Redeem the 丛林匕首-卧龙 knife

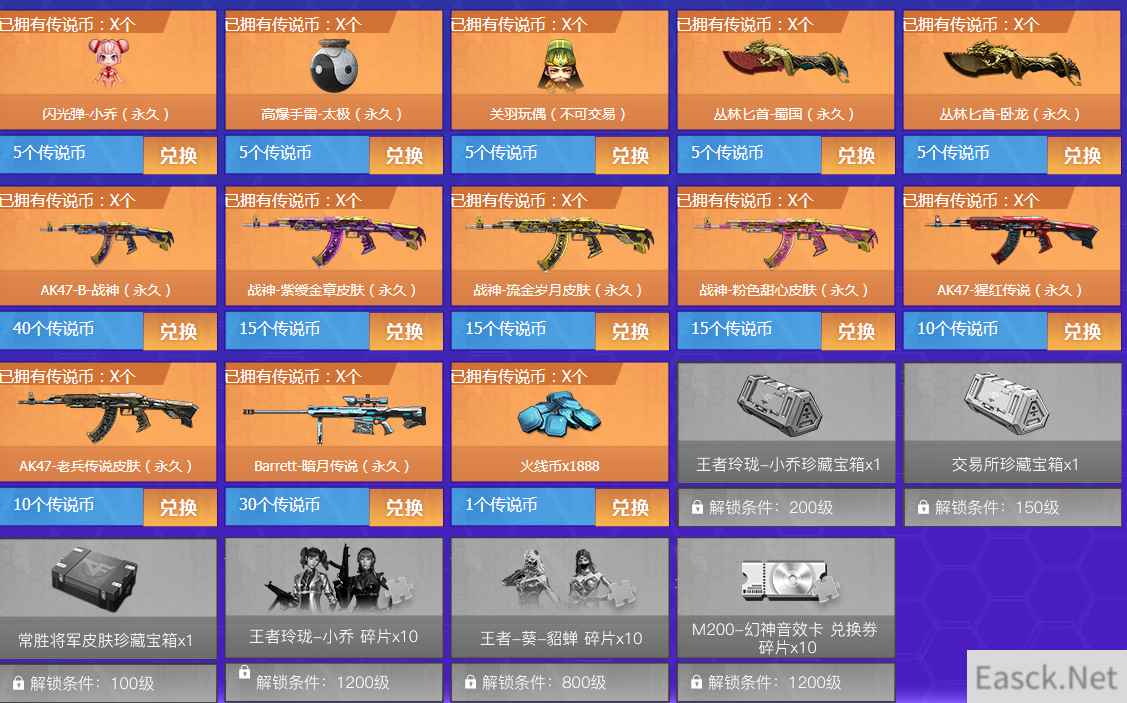click(x=1083, y=155)
